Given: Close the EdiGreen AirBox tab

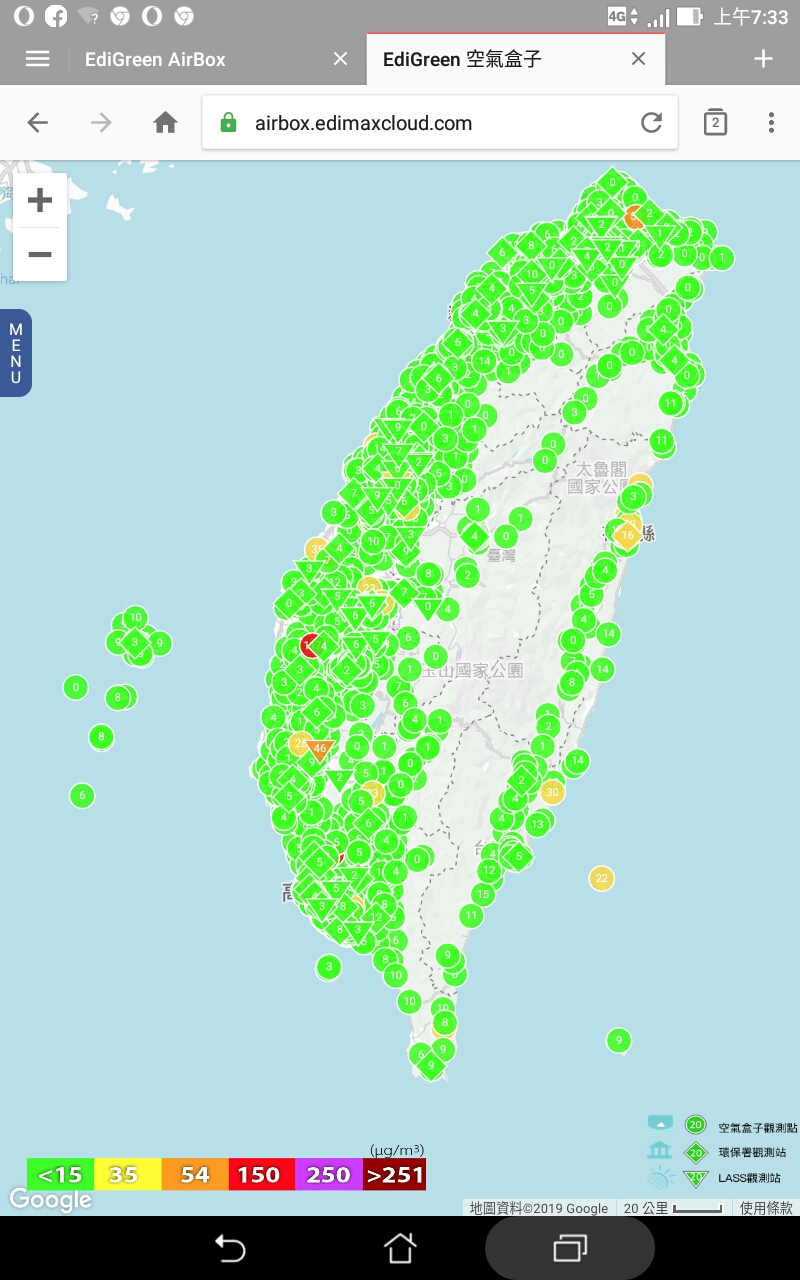Looking at the screenshot, I should (340, 59).
